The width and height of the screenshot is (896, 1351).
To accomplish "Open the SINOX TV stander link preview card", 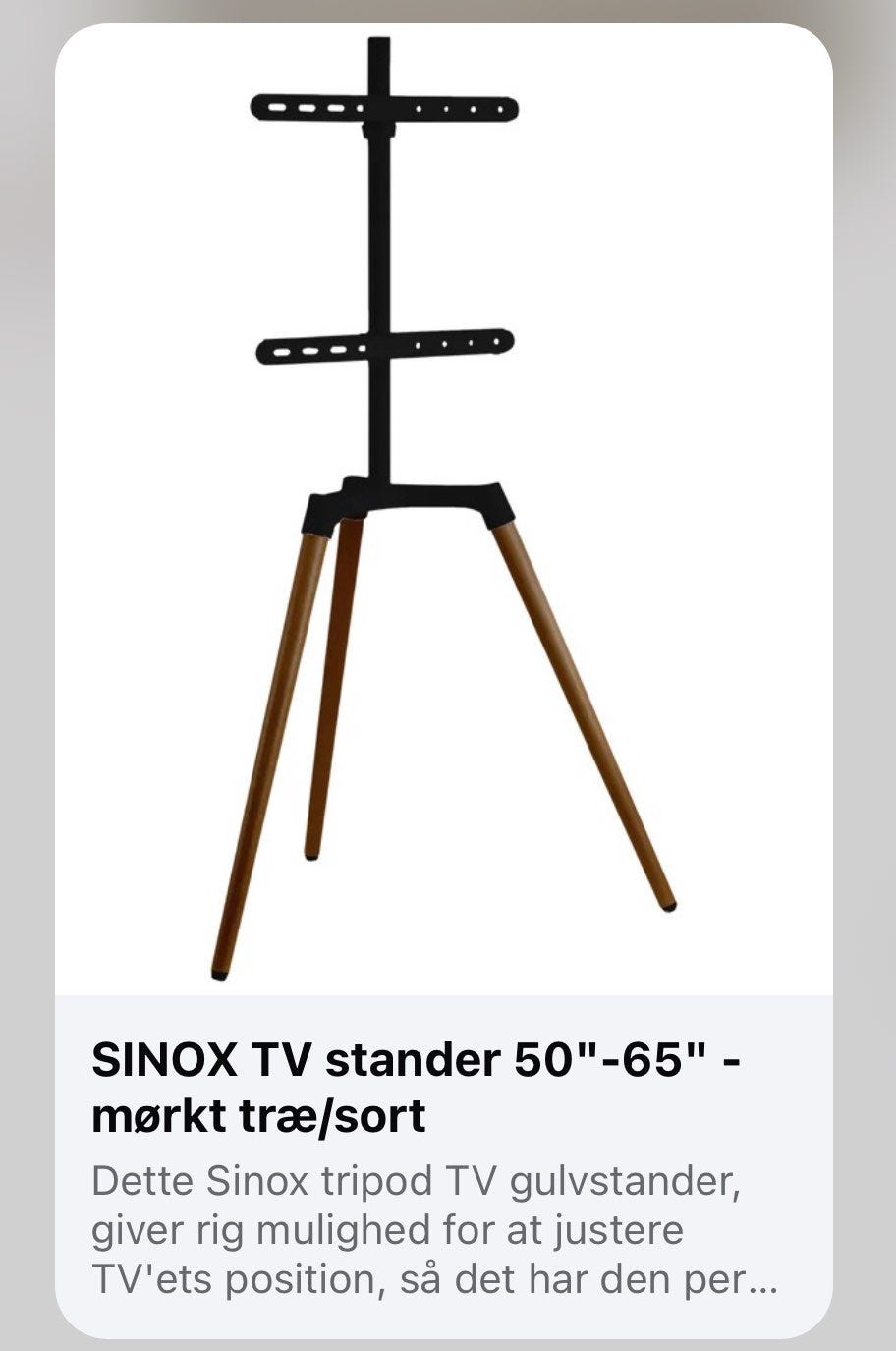I will (x=443, y=1088).
